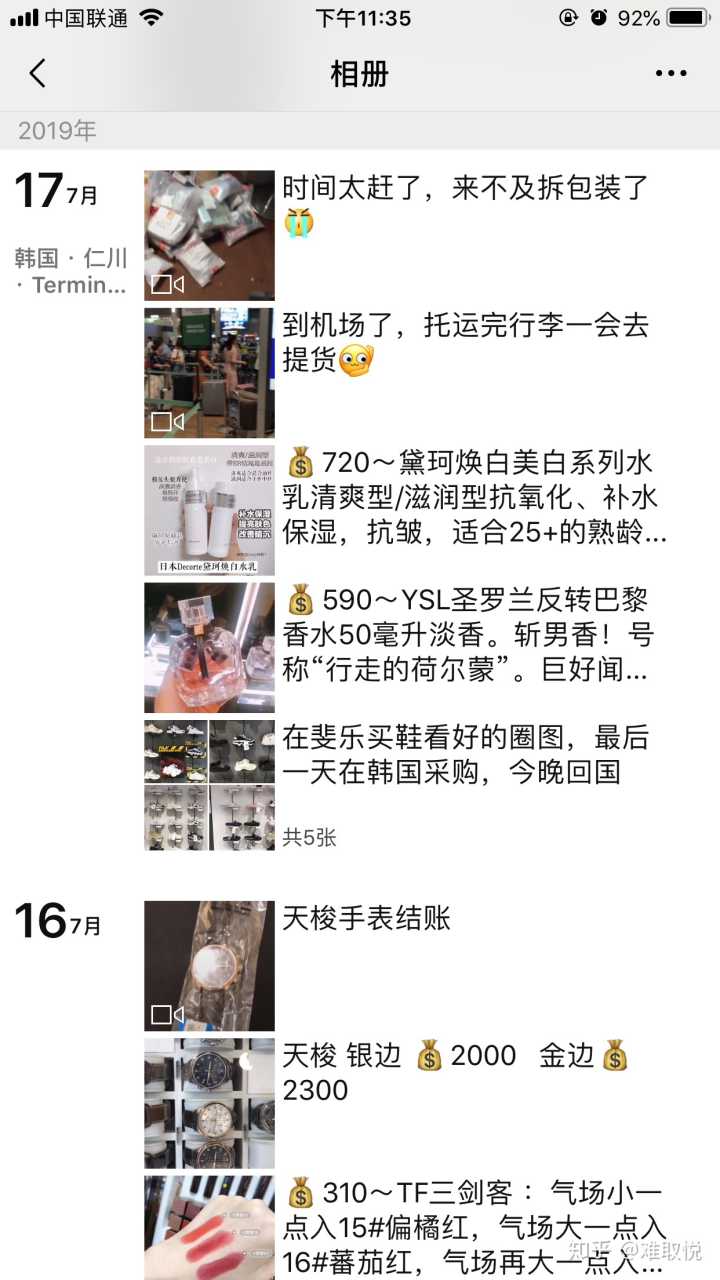Image resolution: width=720 pixels, height=1280 pixels.
Task: Open the three-dot more options menu
Action: pos(670,73)
